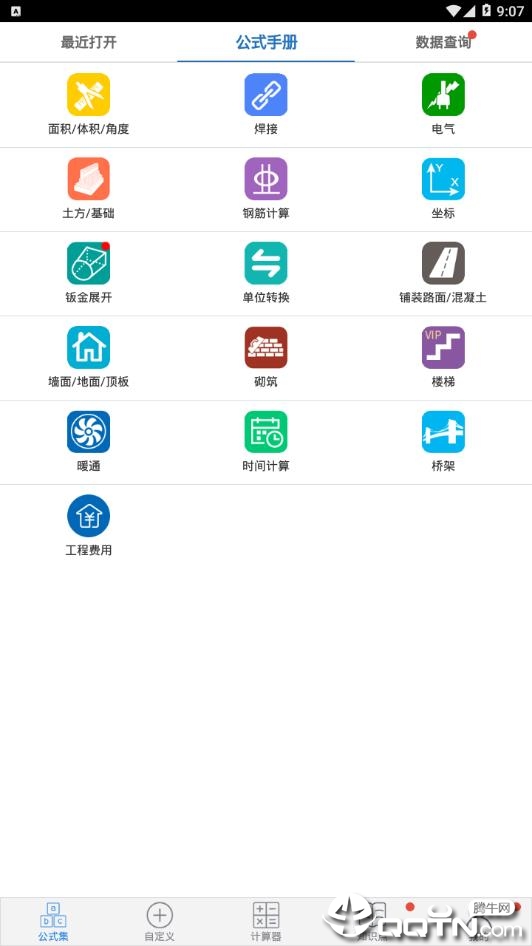Switch to the 最近打开 tab

coord(89,42)
